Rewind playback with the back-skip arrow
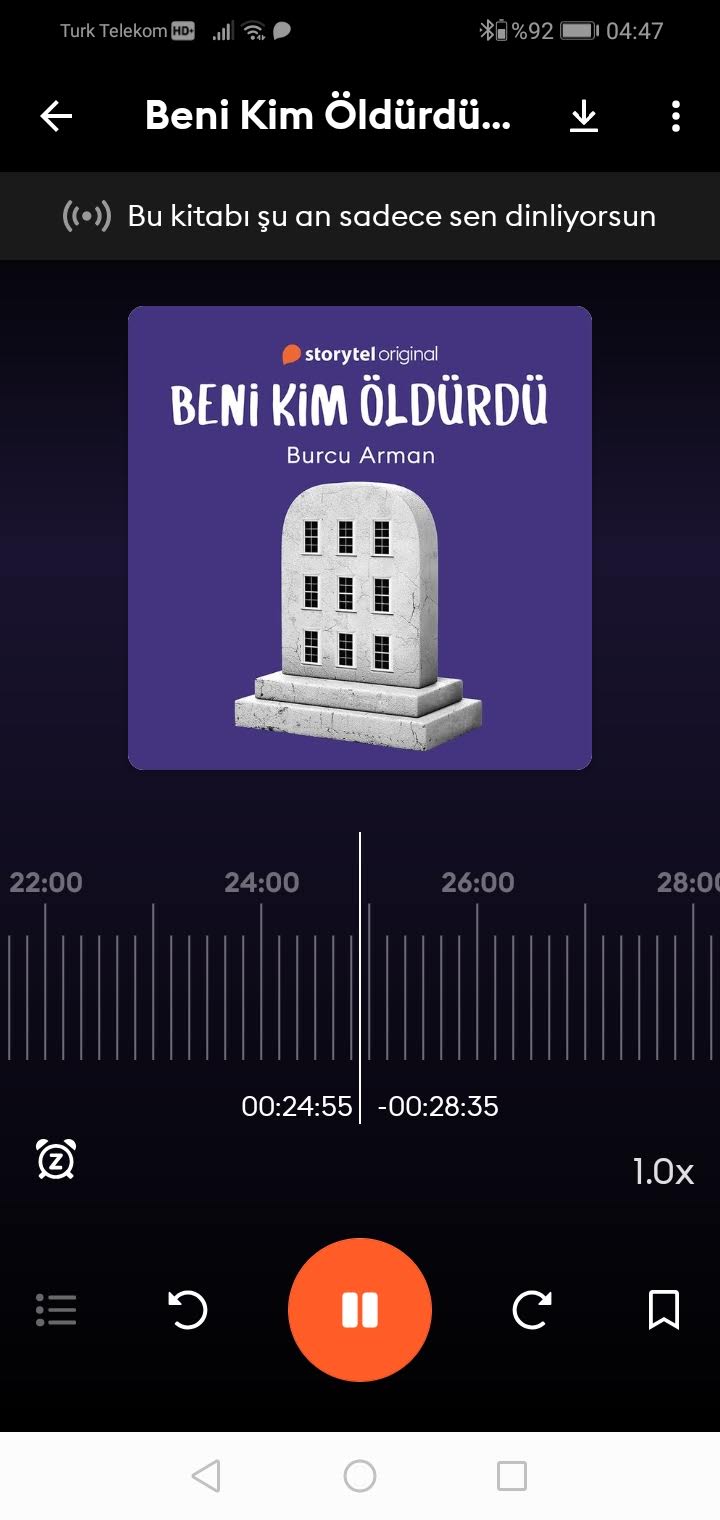The height and width of the screenshot is (1520, 720). (187, 1310)
